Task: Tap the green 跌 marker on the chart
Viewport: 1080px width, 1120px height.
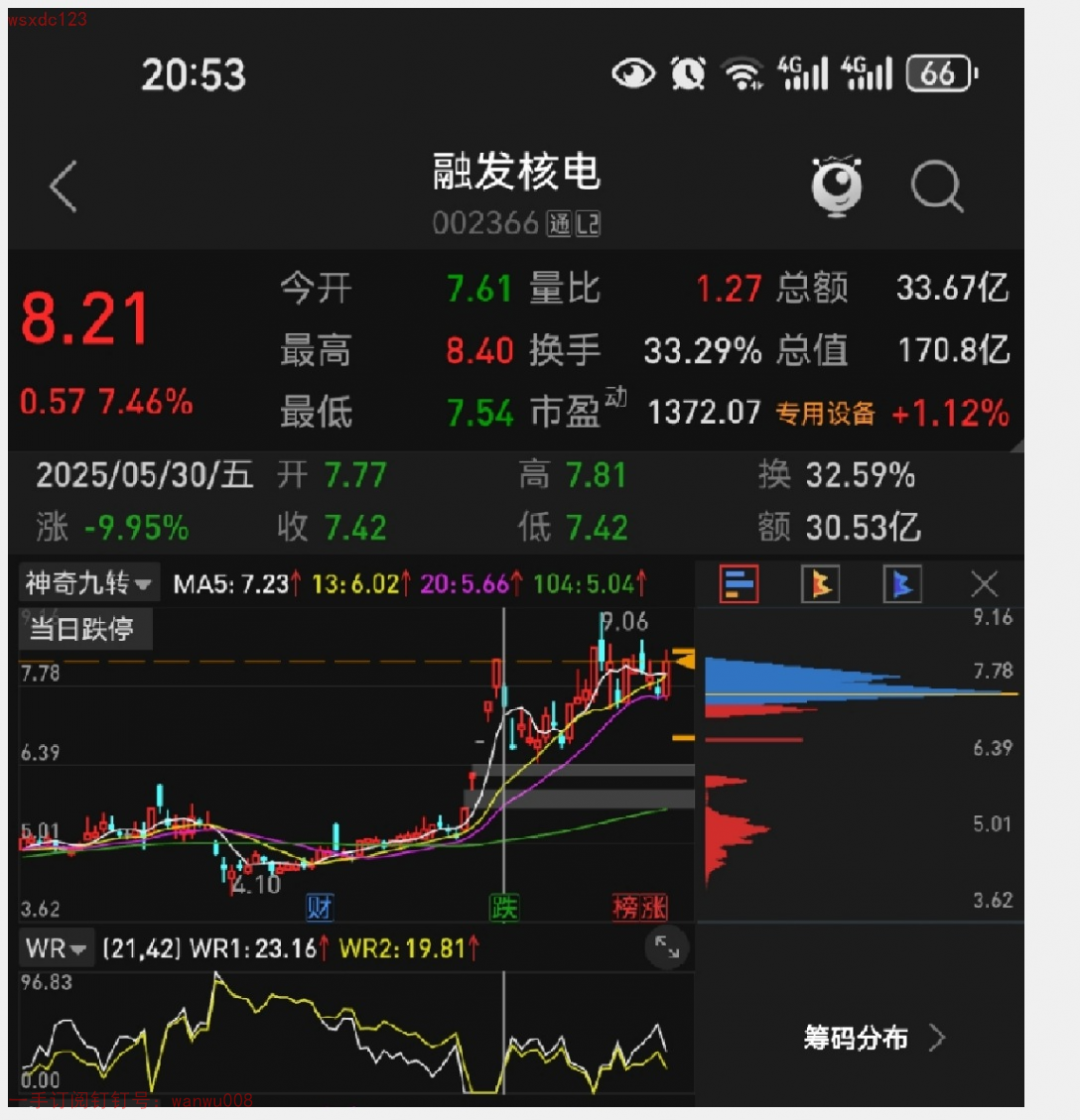Action: click(504, 908)
